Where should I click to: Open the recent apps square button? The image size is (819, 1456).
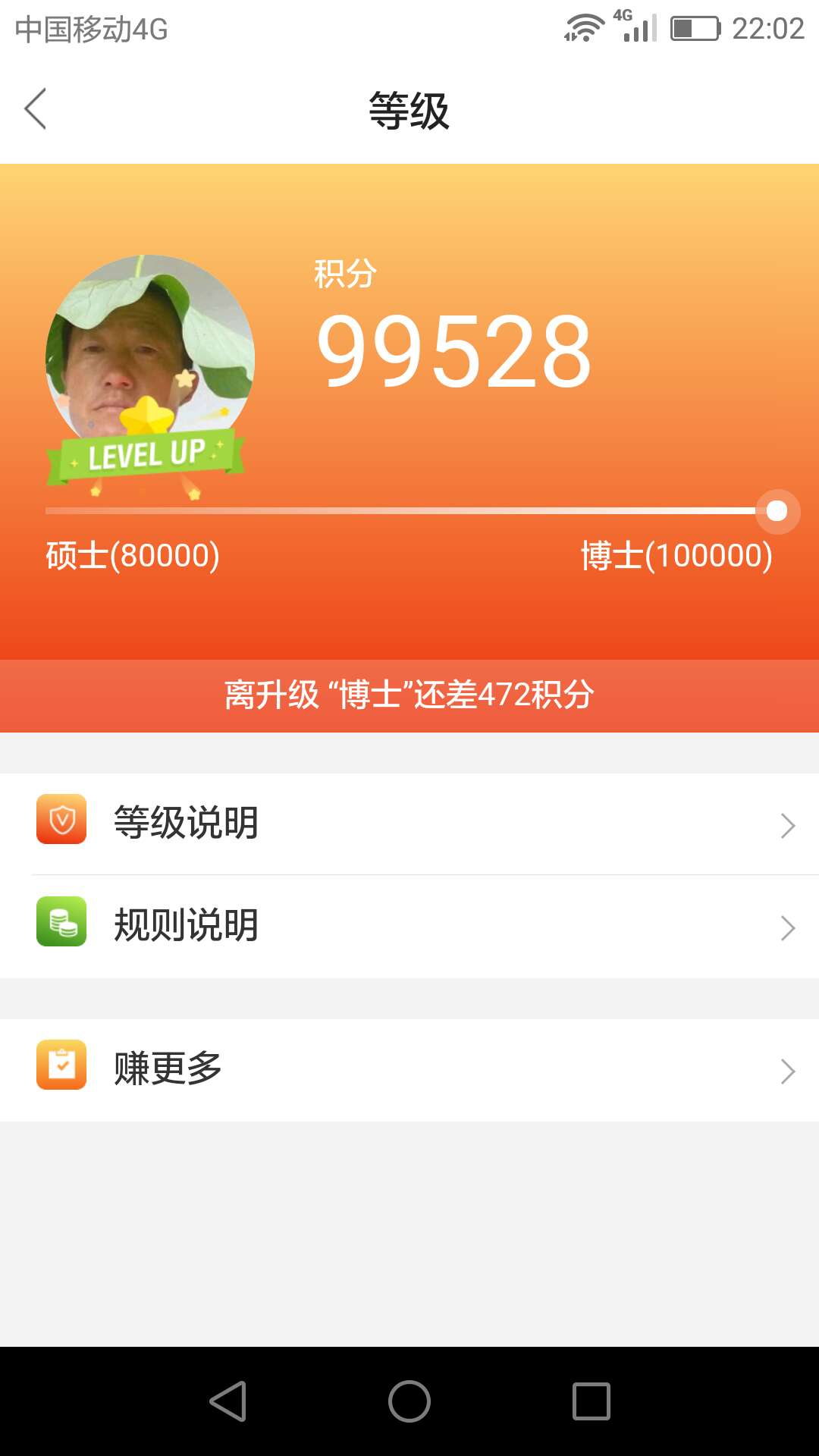pos(591,1401)
